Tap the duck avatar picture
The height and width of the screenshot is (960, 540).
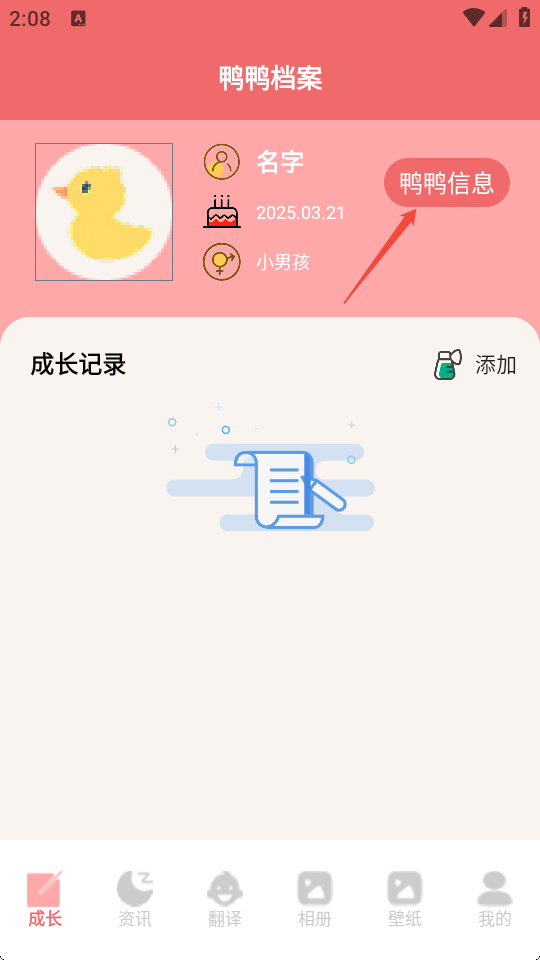(x=104, y=212)
